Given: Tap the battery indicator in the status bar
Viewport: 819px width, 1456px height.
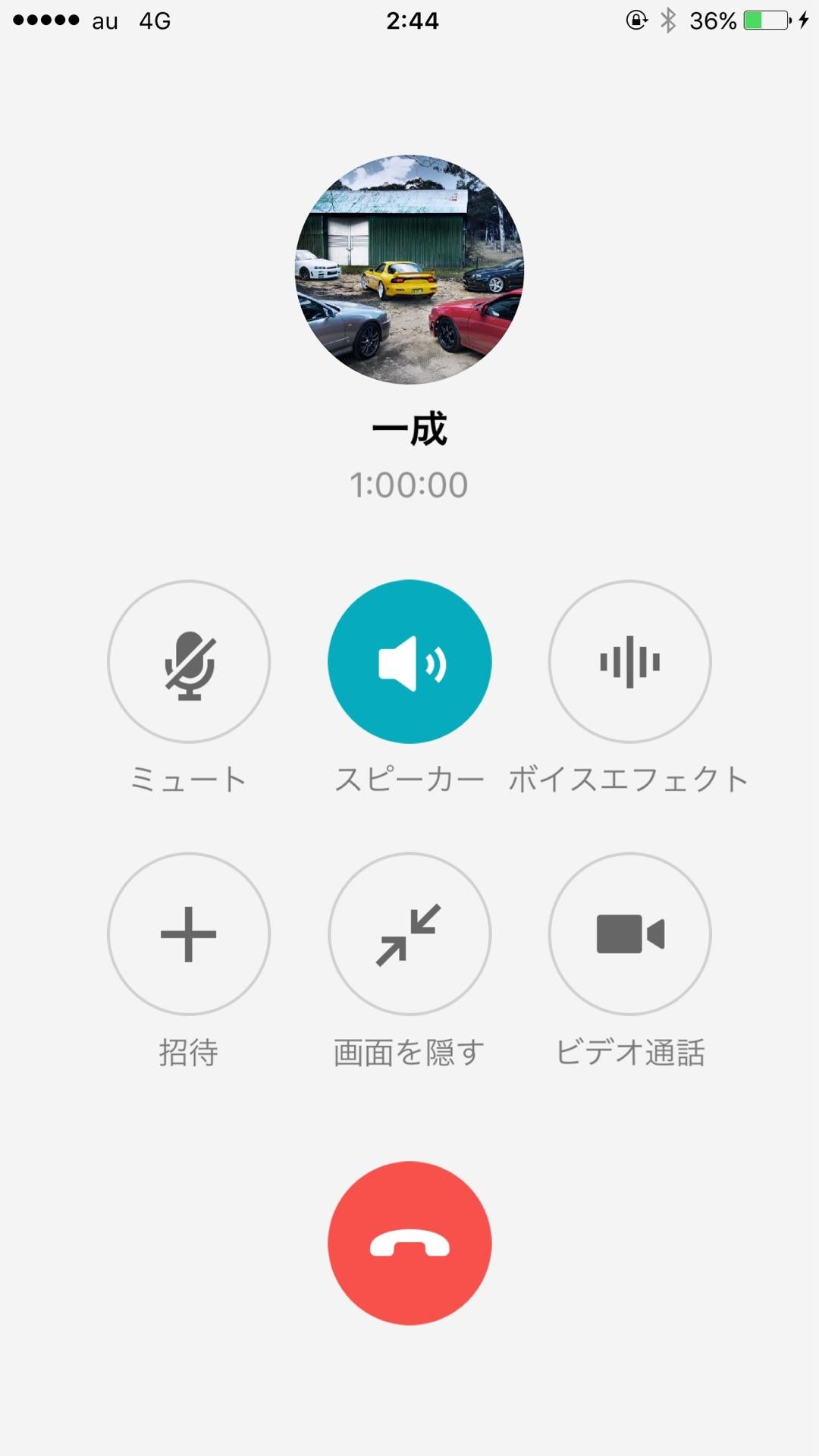Looking at the screenshot, I should pos(766,20).
